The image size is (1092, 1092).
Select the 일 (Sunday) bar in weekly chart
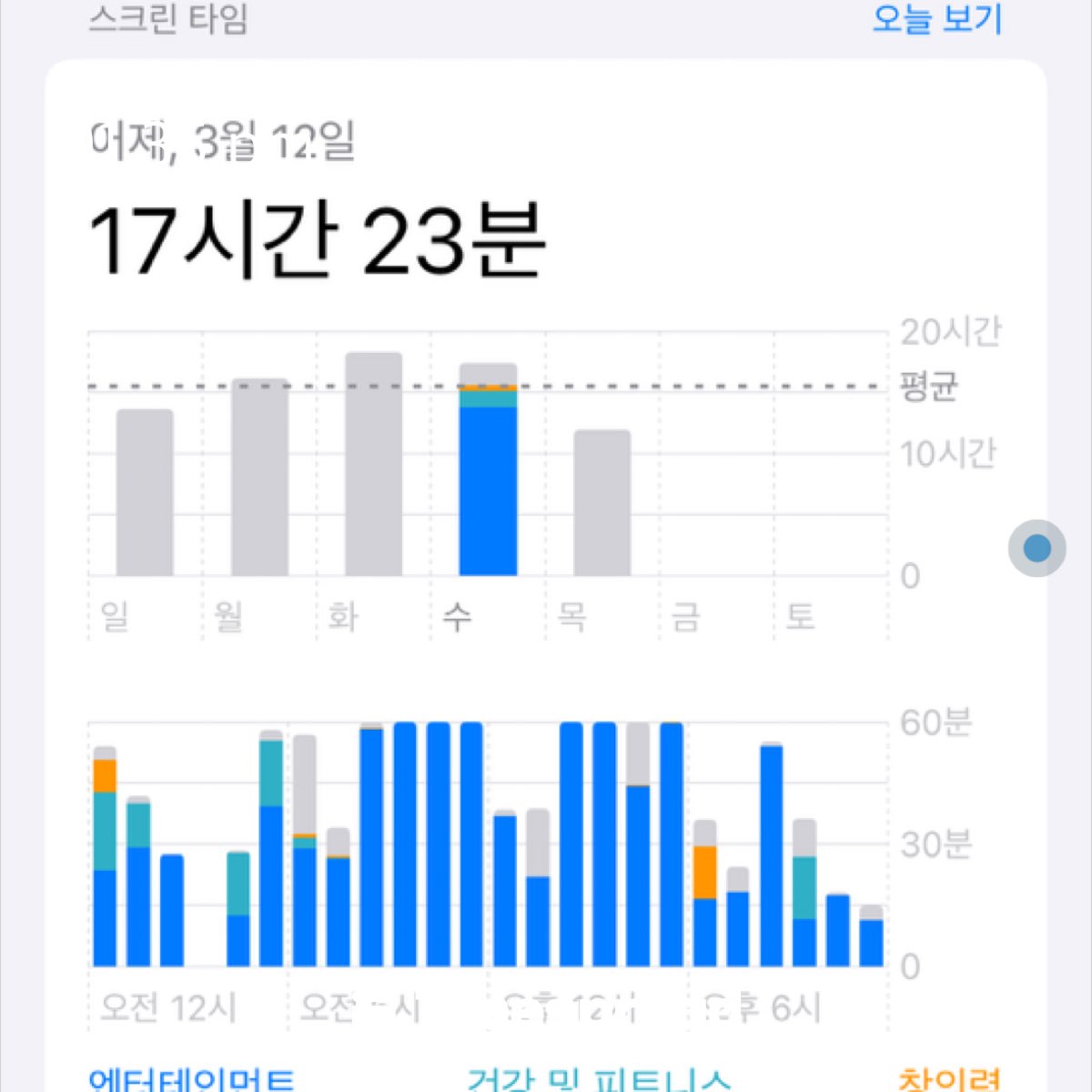[x=145, y=492]
